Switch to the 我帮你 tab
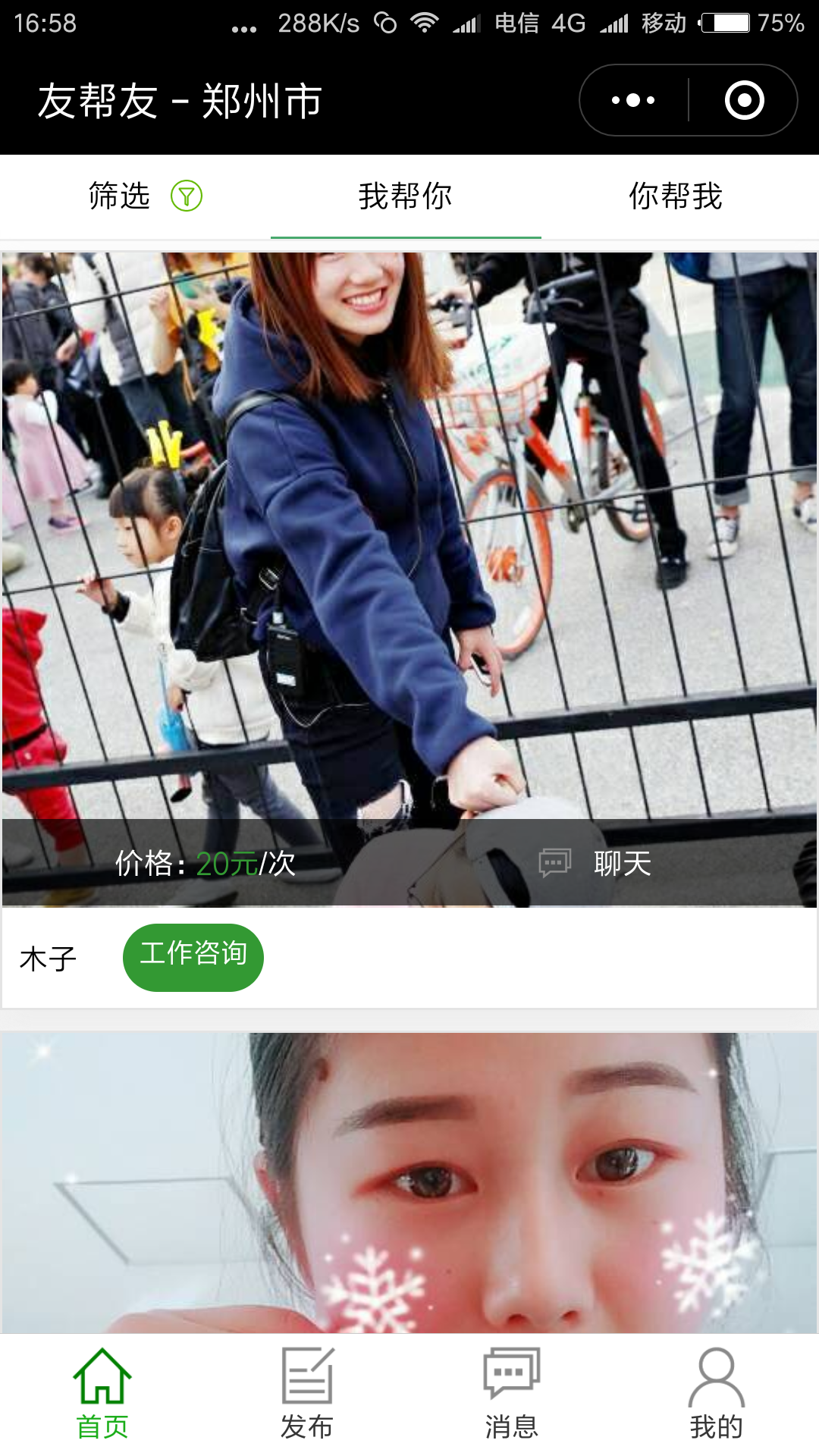Image resolution: width=819 pixels, height=1456 pixels. 406,196
